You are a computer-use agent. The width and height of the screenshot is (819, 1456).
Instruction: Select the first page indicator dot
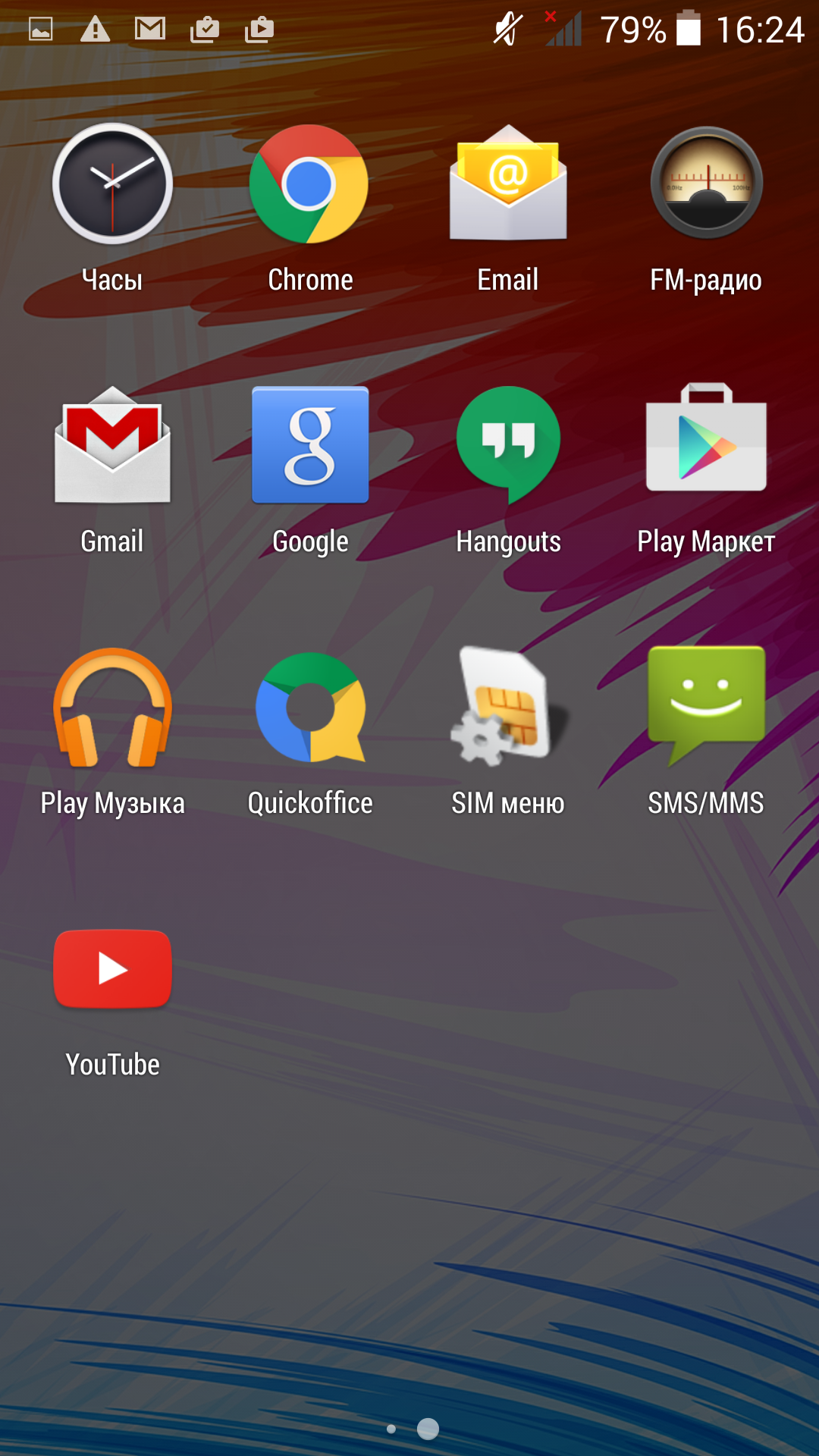click(x=391, y=1429)
